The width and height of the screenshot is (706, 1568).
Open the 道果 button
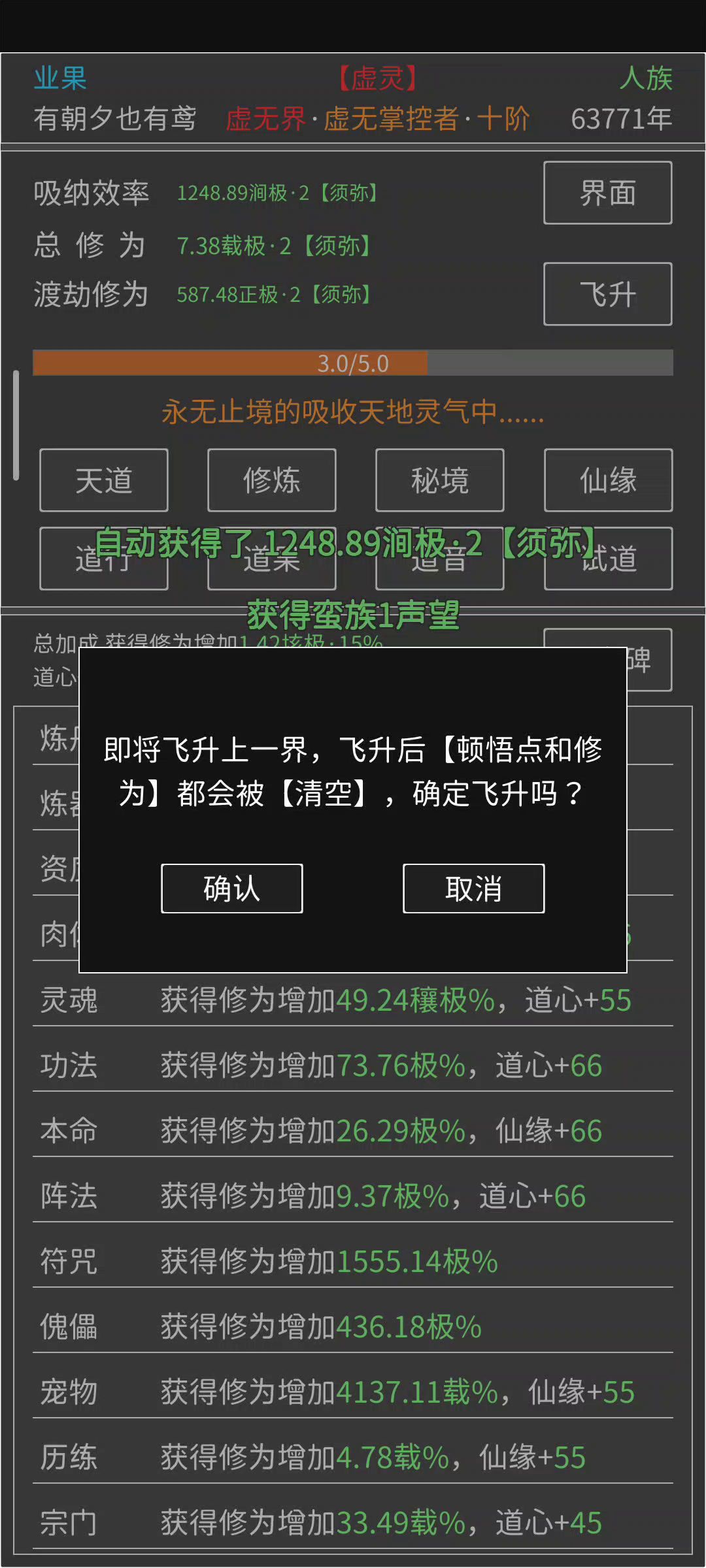272,570
